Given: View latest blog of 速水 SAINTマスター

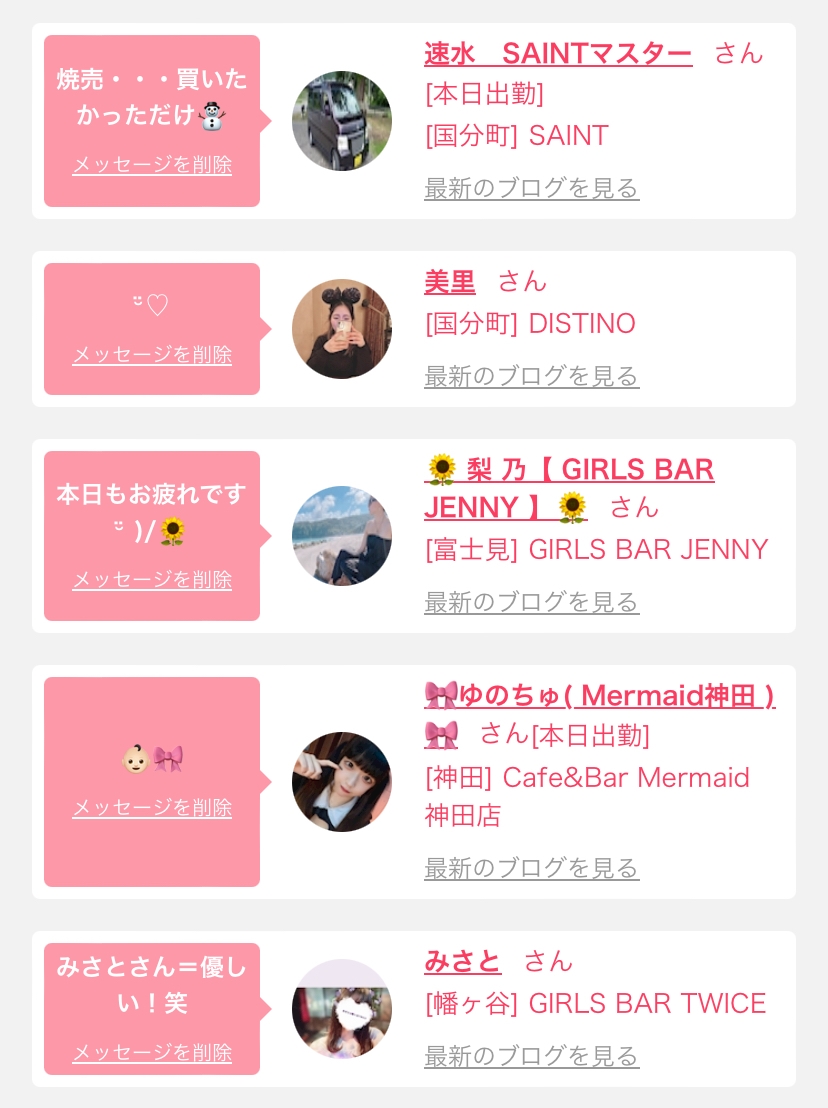Looking at the screenshot, I should (531, 188).
